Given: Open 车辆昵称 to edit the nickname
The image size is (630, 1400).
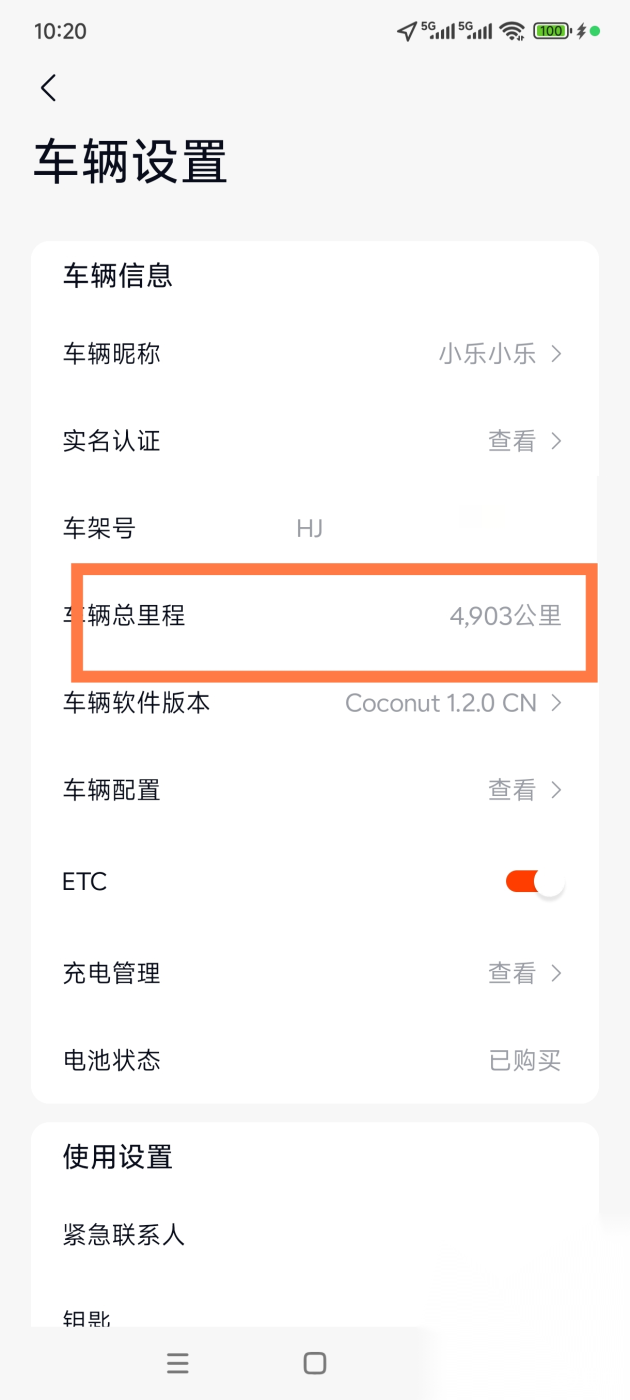Looking at the screenshot, I should coord(314,354).
